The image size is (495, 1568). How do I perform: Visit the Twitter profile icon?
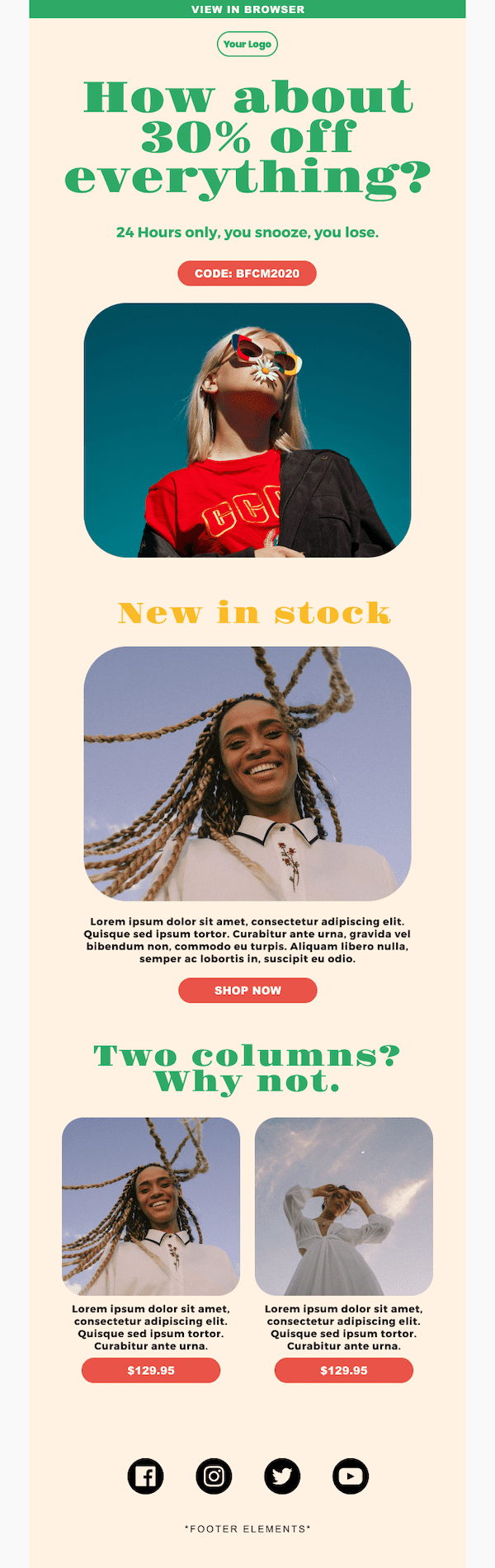282,1476
